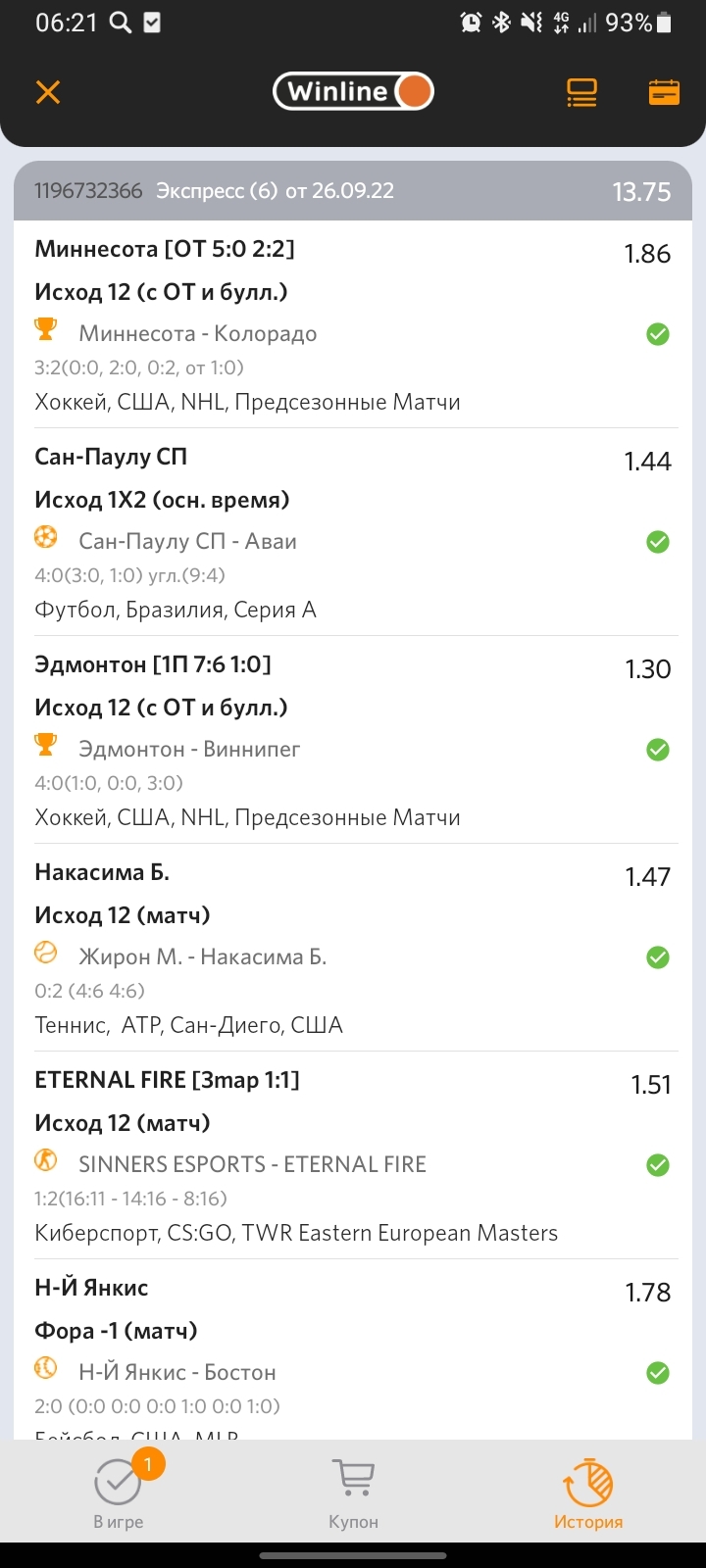Image resolution: width=706 pixels, height=1568 pixels.
Task: Open the Сан-Паулу СП - Аваи match
Action: (187, 541)
